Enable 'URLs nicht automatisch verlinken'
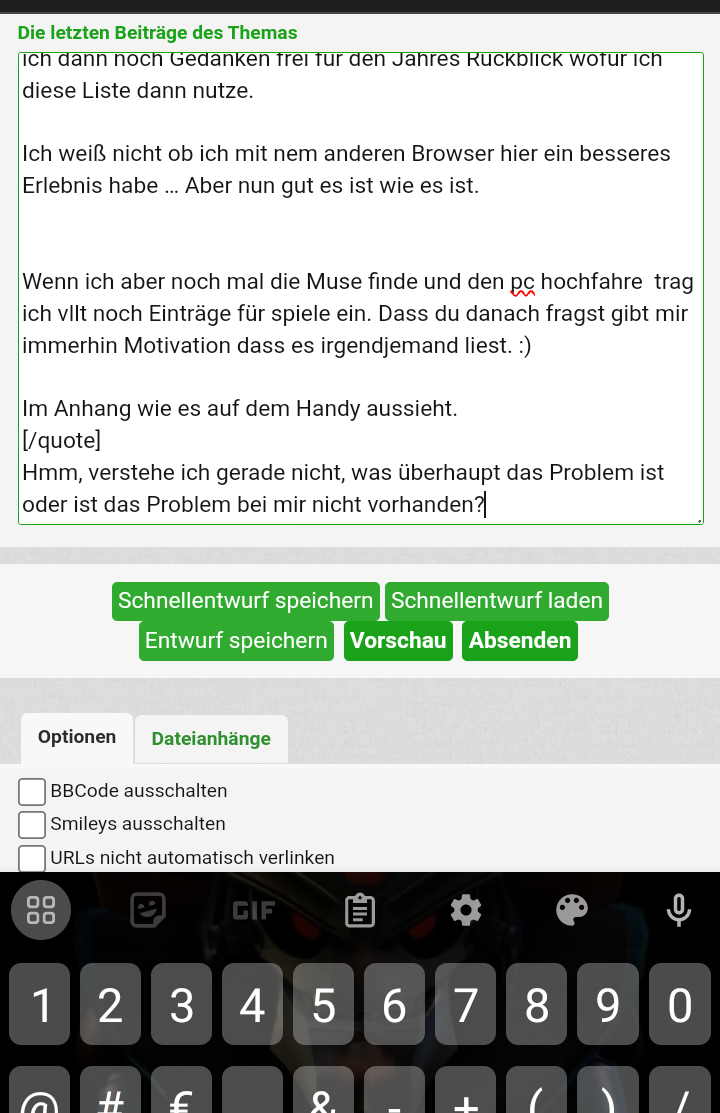 coord(31,857)
